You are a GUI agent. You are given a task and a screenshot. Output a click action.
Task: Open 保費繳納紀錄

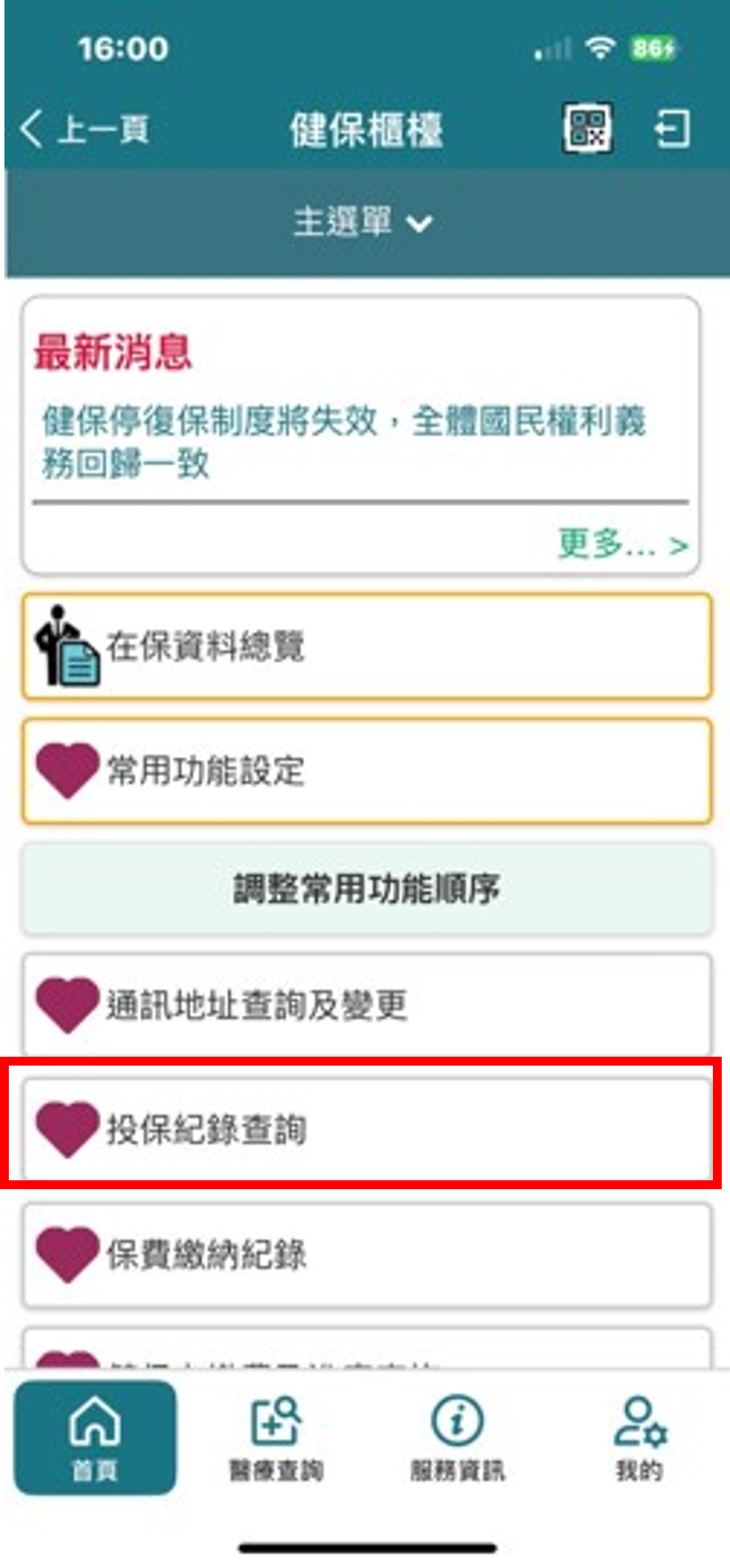tap(366, 1254)
